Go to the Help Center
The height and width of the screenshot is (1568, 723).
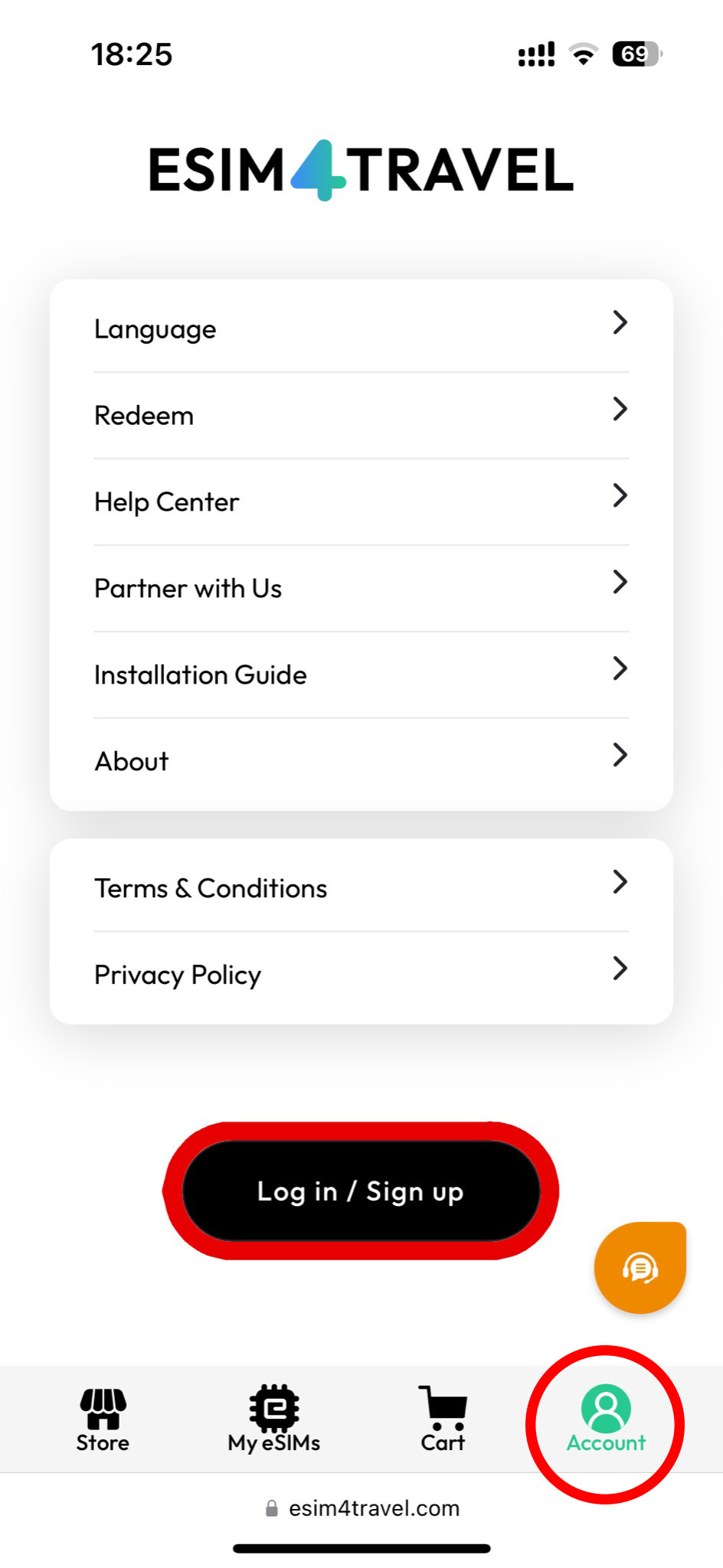click(x=361, y=501)
